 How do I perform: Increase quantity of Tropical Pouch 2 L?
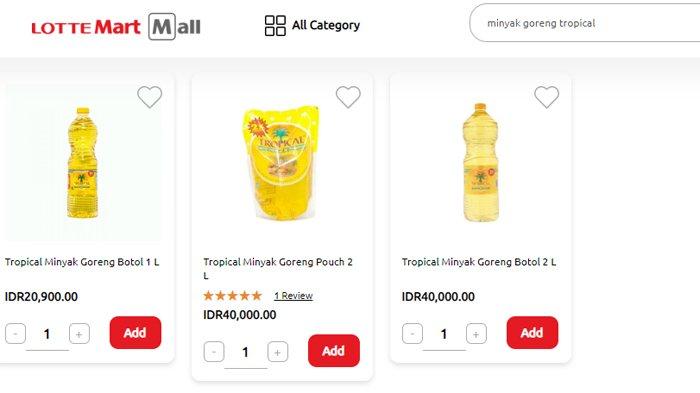tap(278, 352)
